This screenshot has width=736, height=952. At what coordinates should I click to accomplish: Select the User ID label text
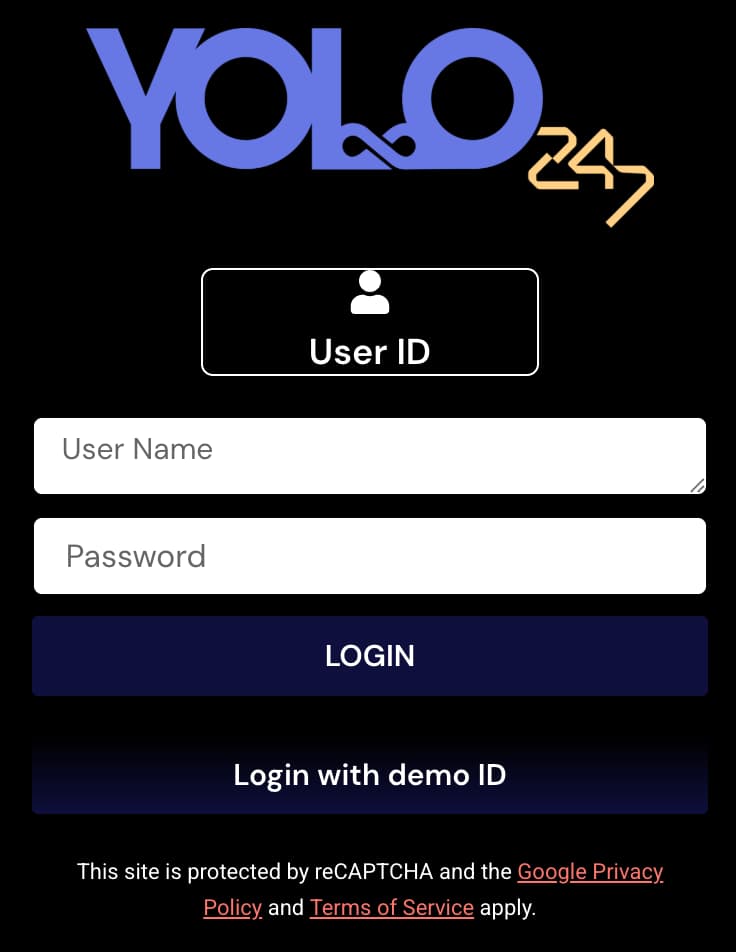point(370,352)
